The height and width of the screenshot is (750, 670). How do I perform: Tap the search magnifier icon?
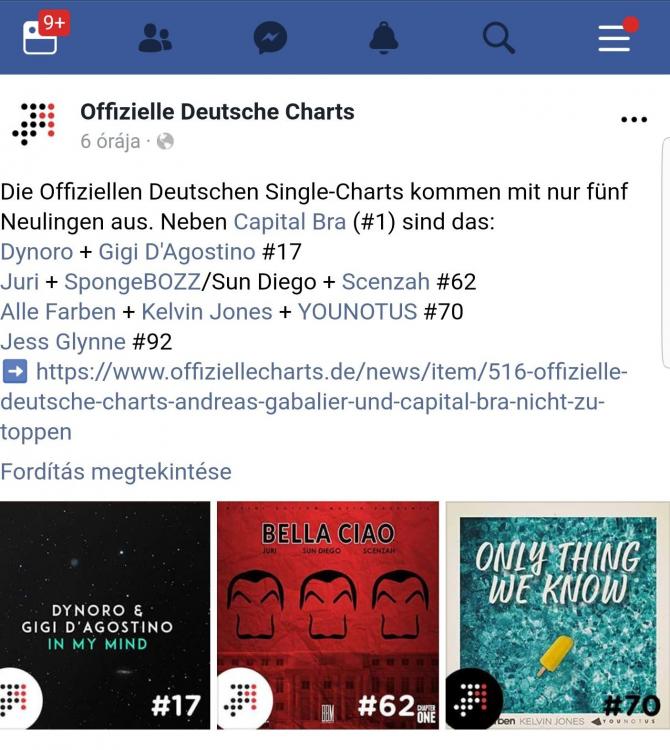[498, 38]
